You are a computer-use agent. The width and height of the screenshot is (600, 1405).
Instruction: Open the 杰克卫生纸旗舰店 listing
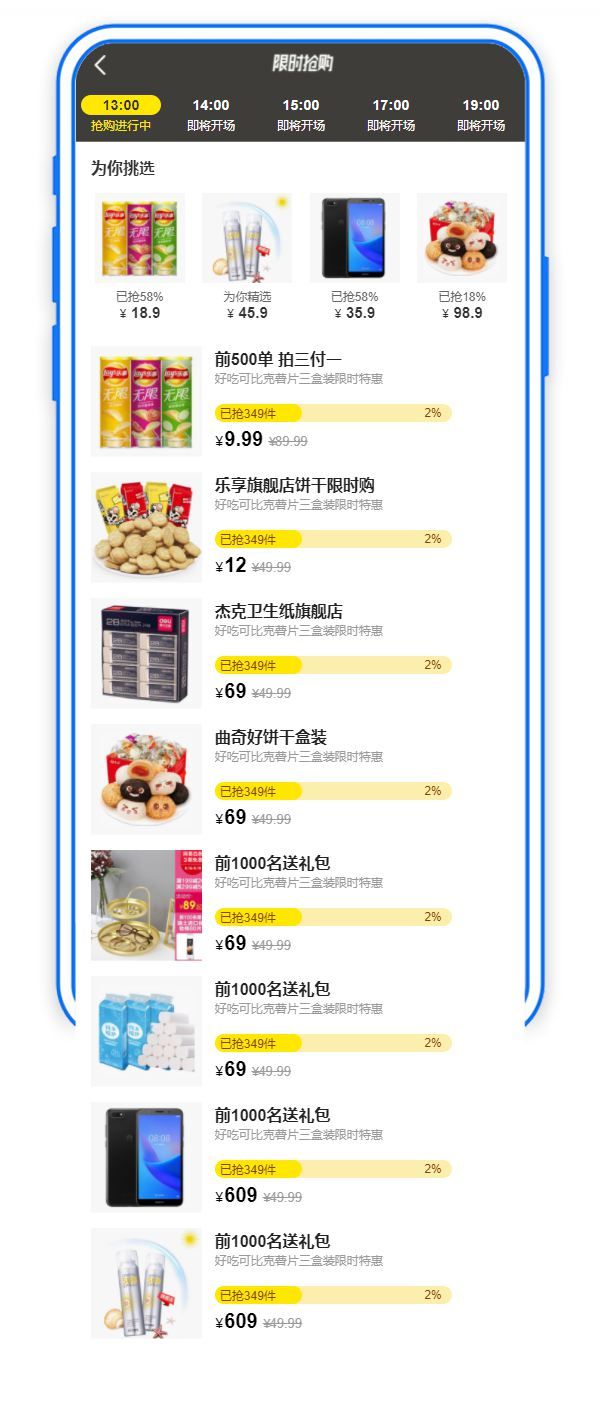click(x=278, y=612)
